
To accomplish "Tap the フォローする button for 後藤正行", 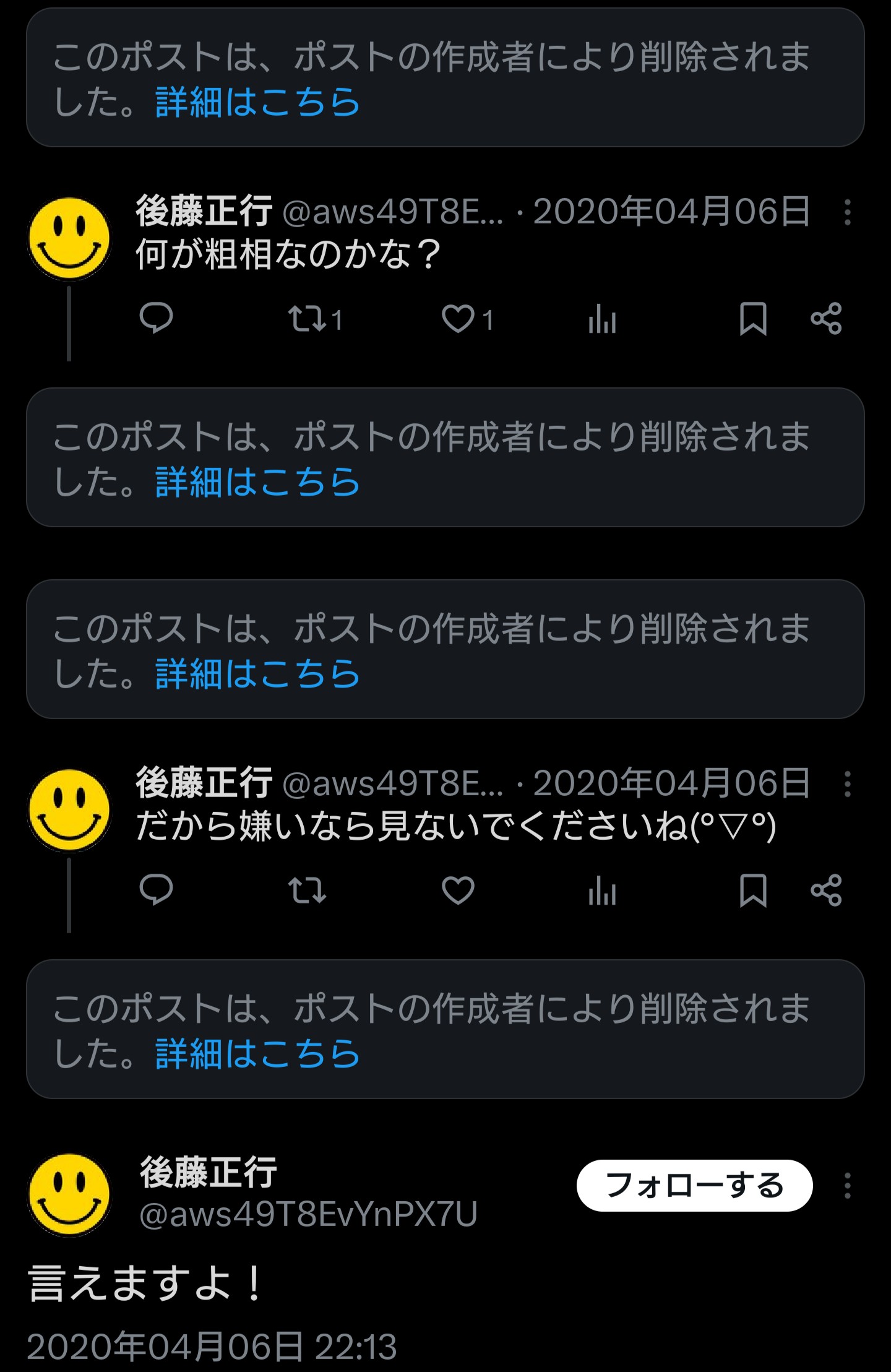I will [x=694, y=1185].
